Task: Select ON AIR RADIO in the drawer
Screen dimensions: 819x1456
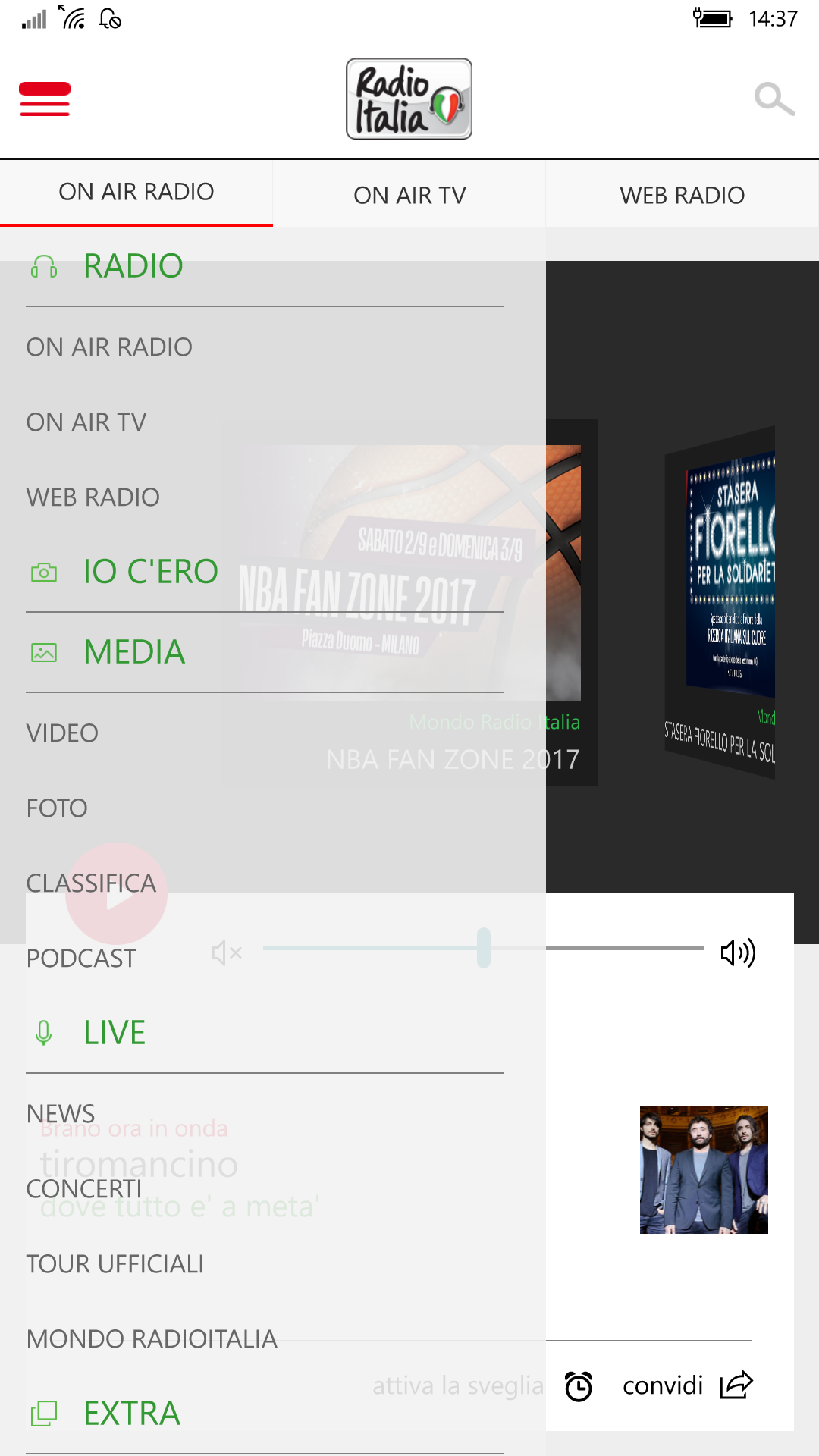Action: (x=109, y=347)
